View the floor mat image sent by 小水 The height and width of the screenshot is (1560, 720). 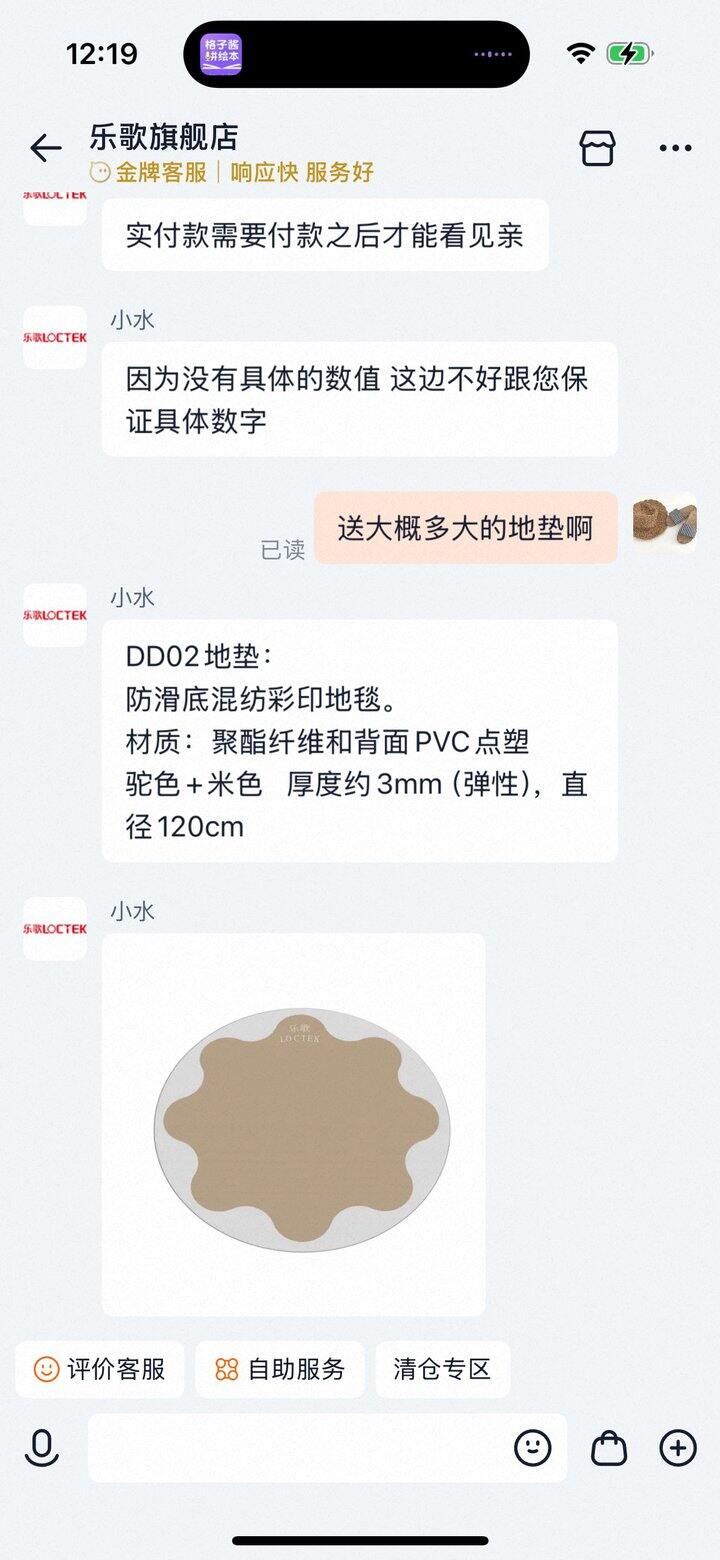click(x=294, y=1124)
